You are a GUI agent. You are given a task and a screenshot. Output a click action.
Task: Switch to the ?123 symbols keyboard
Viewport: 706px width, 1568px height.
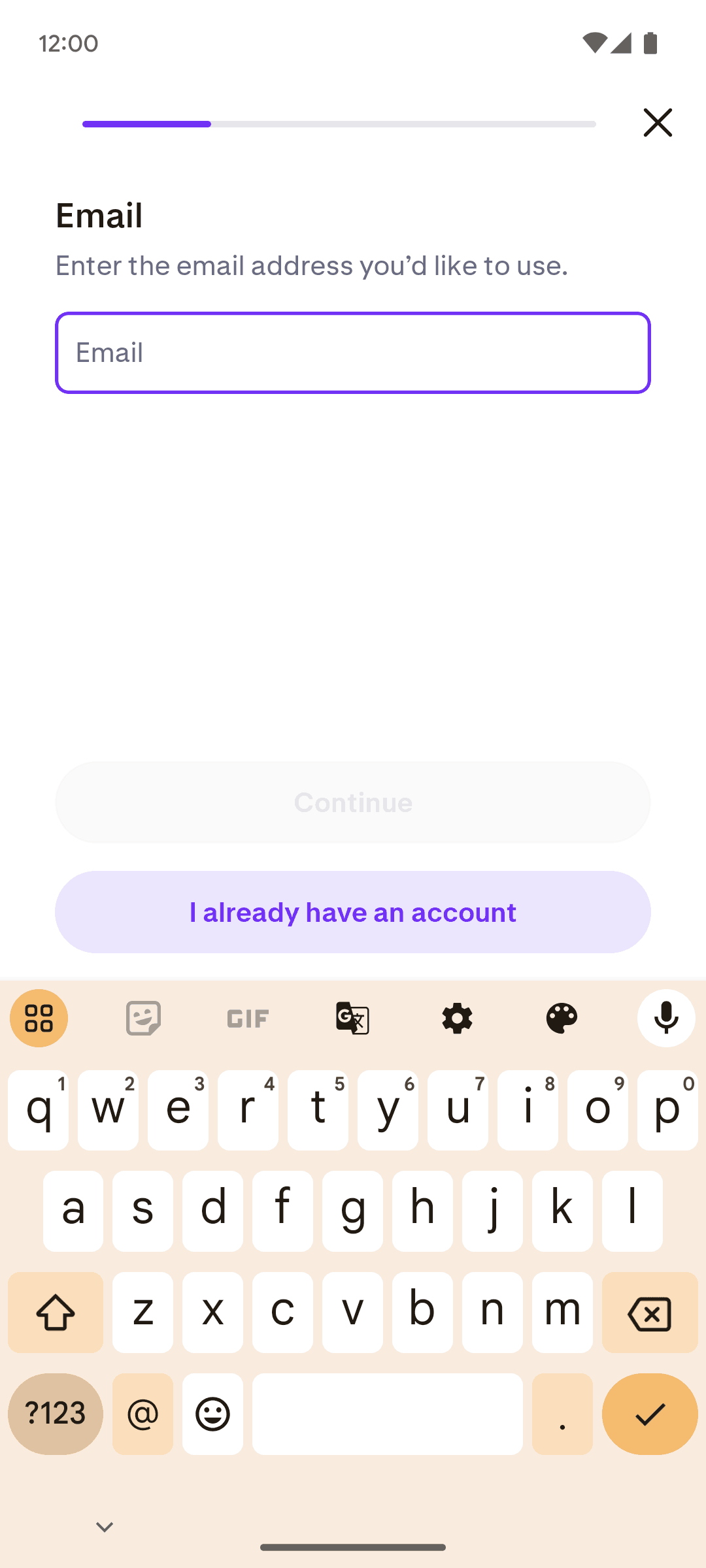coord(56,1414)
